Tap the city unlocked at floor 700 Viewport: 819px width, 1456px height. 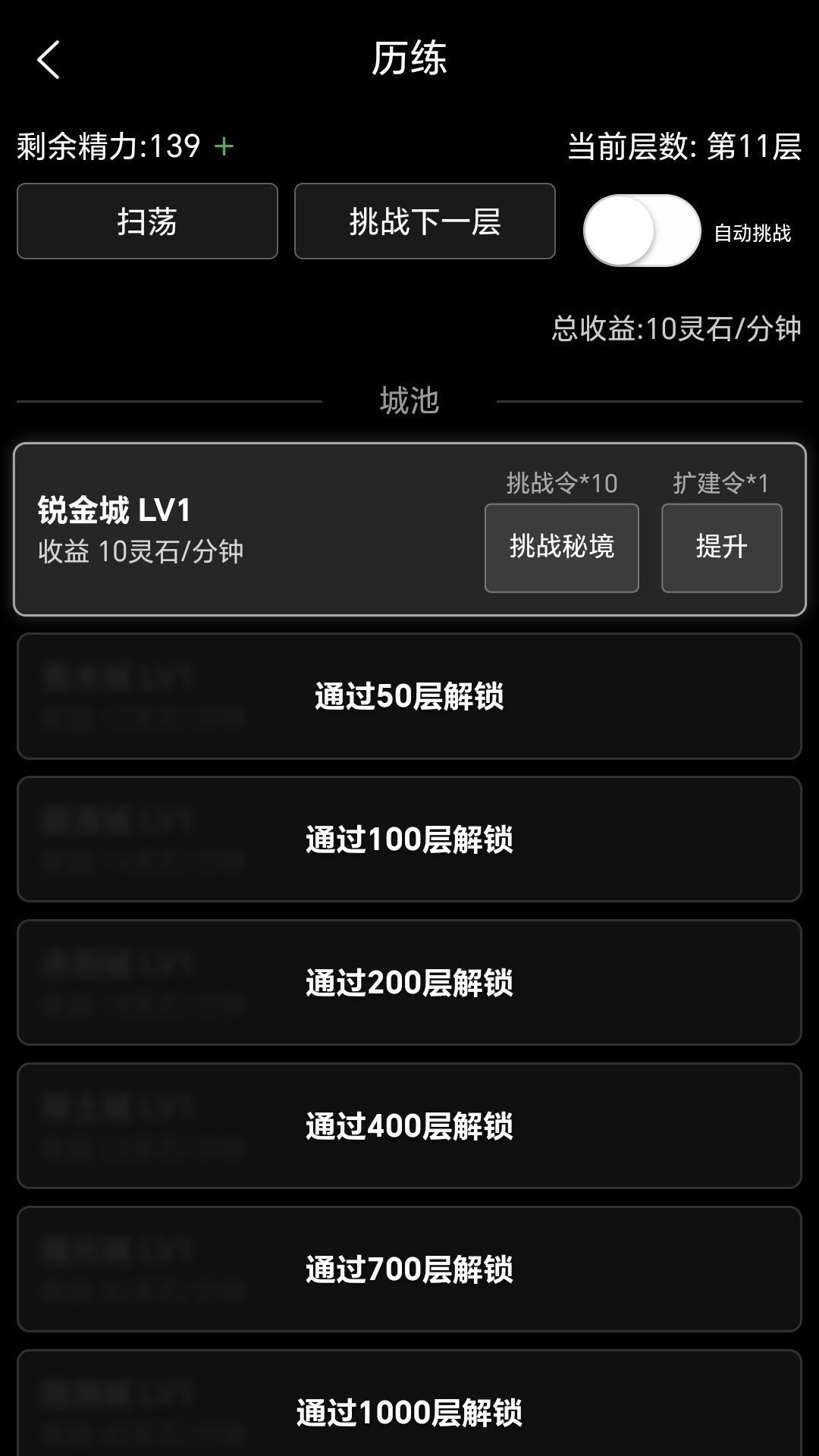pos(409,1268)
